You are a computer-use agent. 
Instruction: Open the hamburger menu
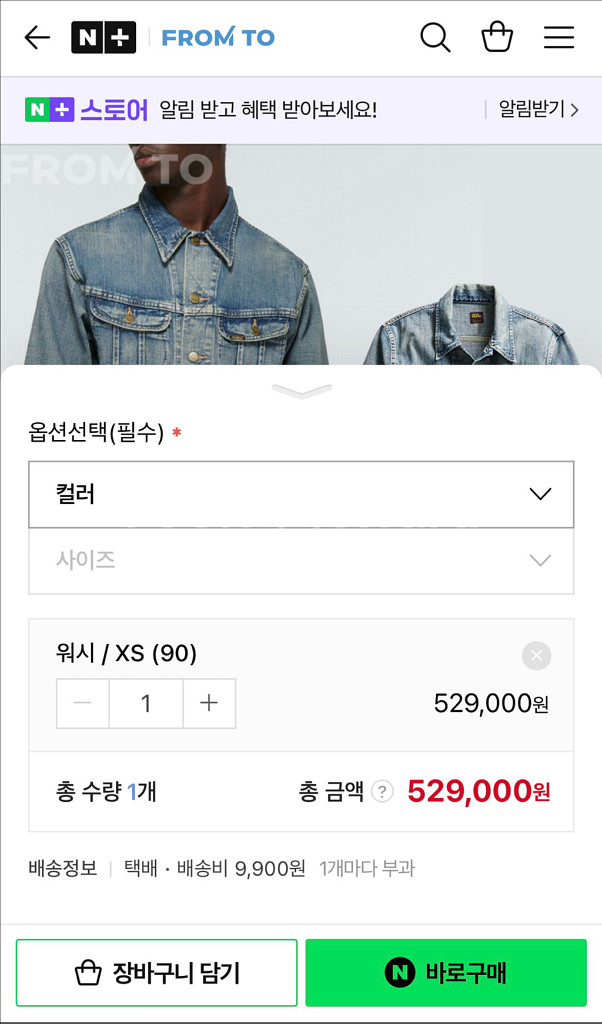point(559,38)
